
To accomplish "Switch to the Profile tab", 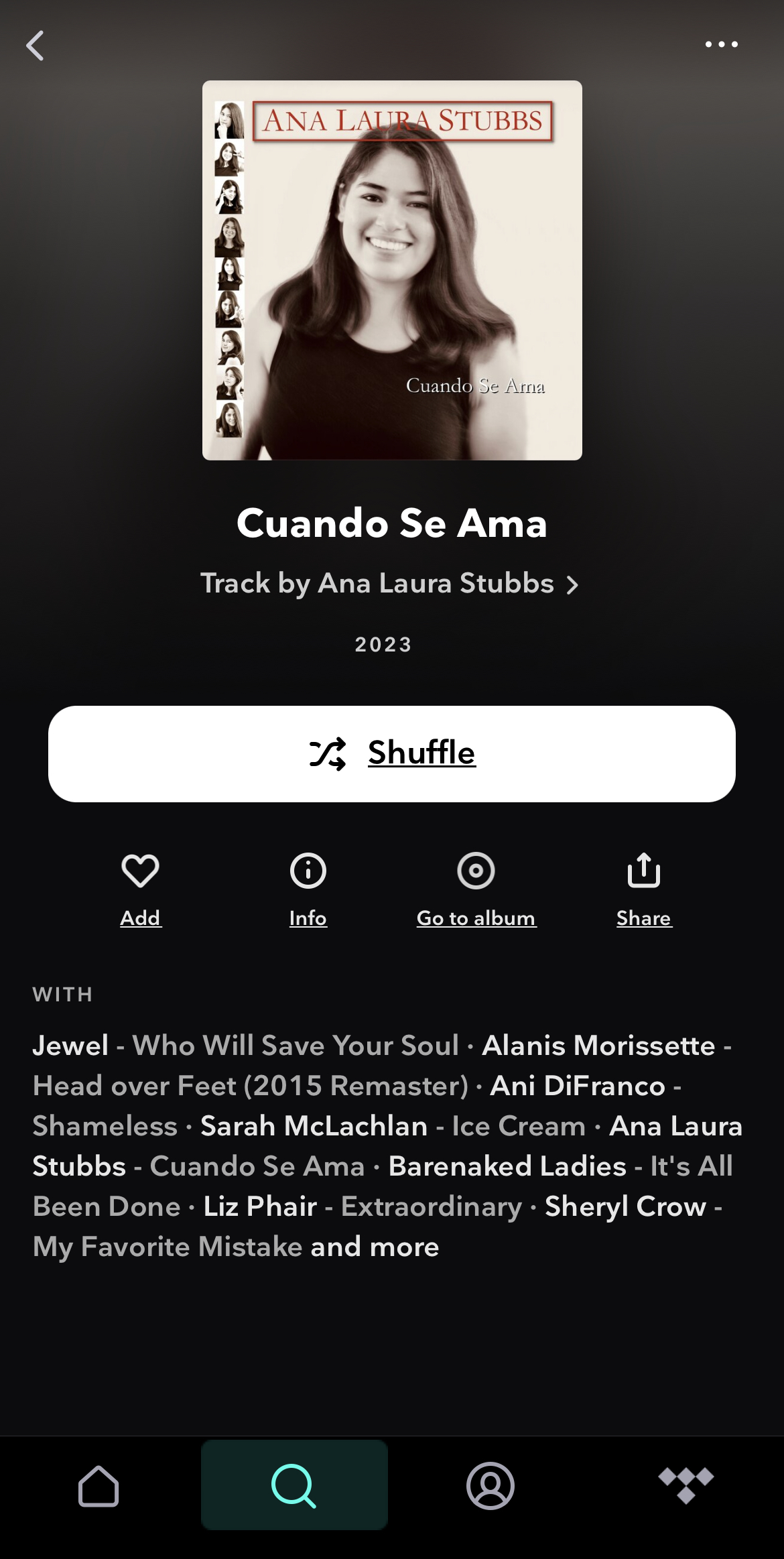I will [x=491, y=1485].
